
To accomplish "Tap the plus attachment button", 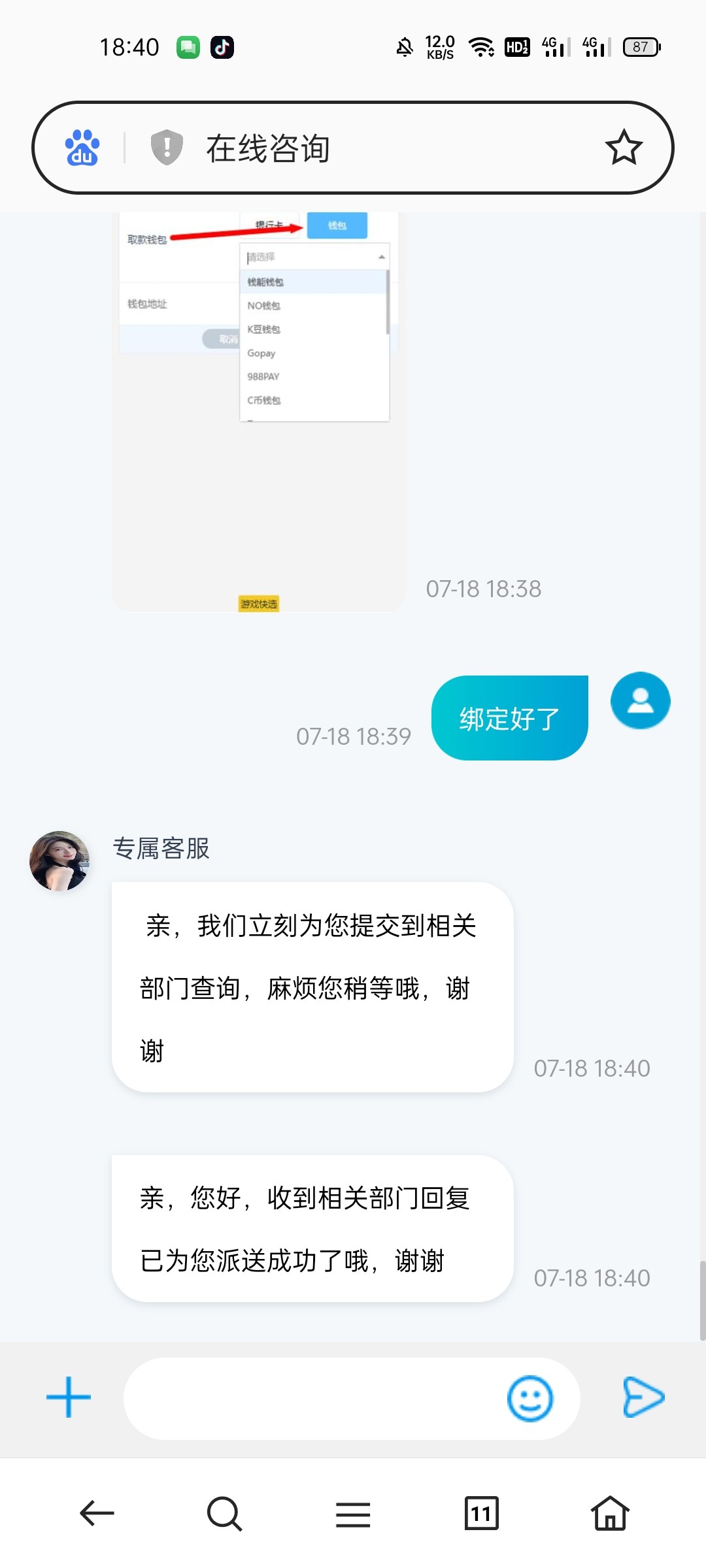I will pos(69,1397).
